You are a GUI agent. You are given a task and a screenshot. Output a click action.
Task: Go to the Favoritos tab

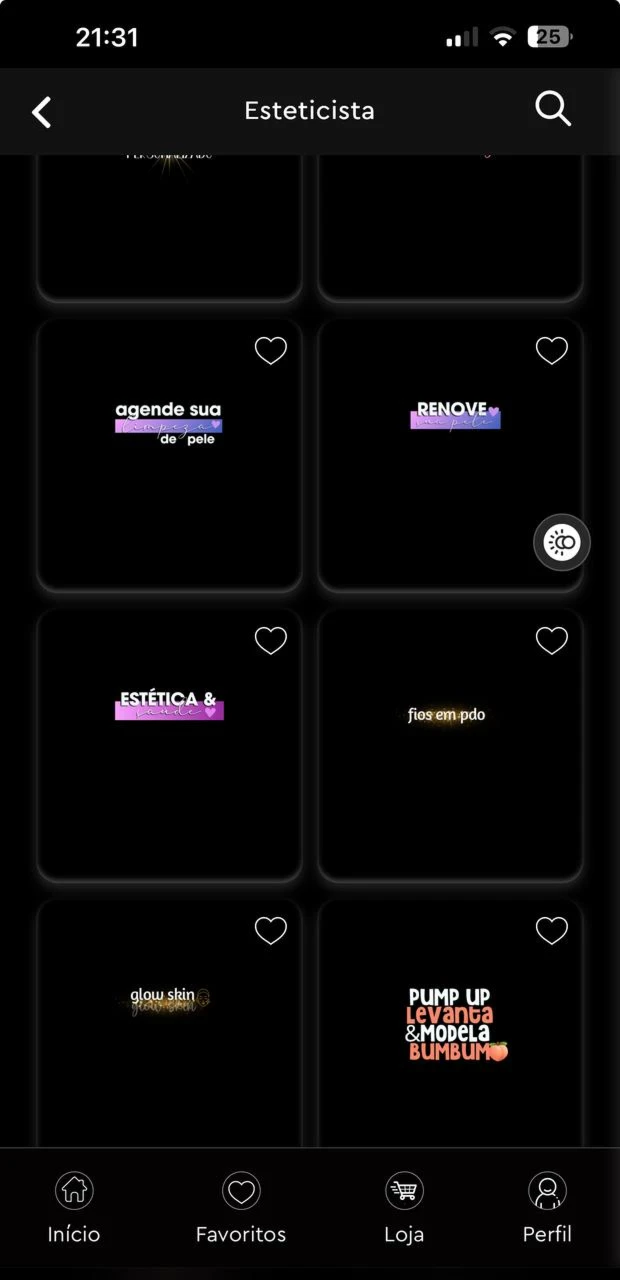point(241,1208)
